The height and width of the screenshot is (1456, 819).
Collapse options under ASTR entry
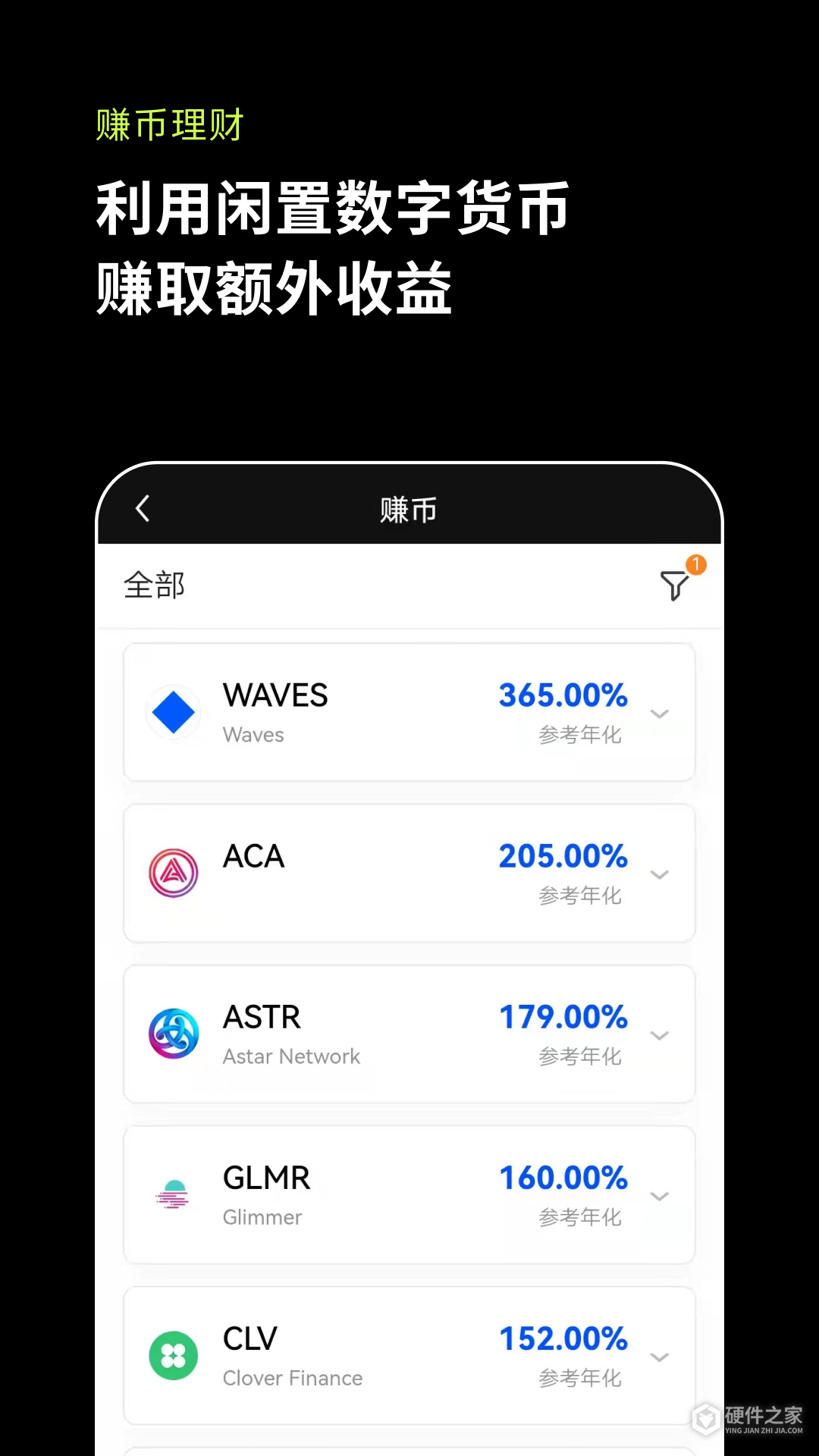pos(659,1034)
